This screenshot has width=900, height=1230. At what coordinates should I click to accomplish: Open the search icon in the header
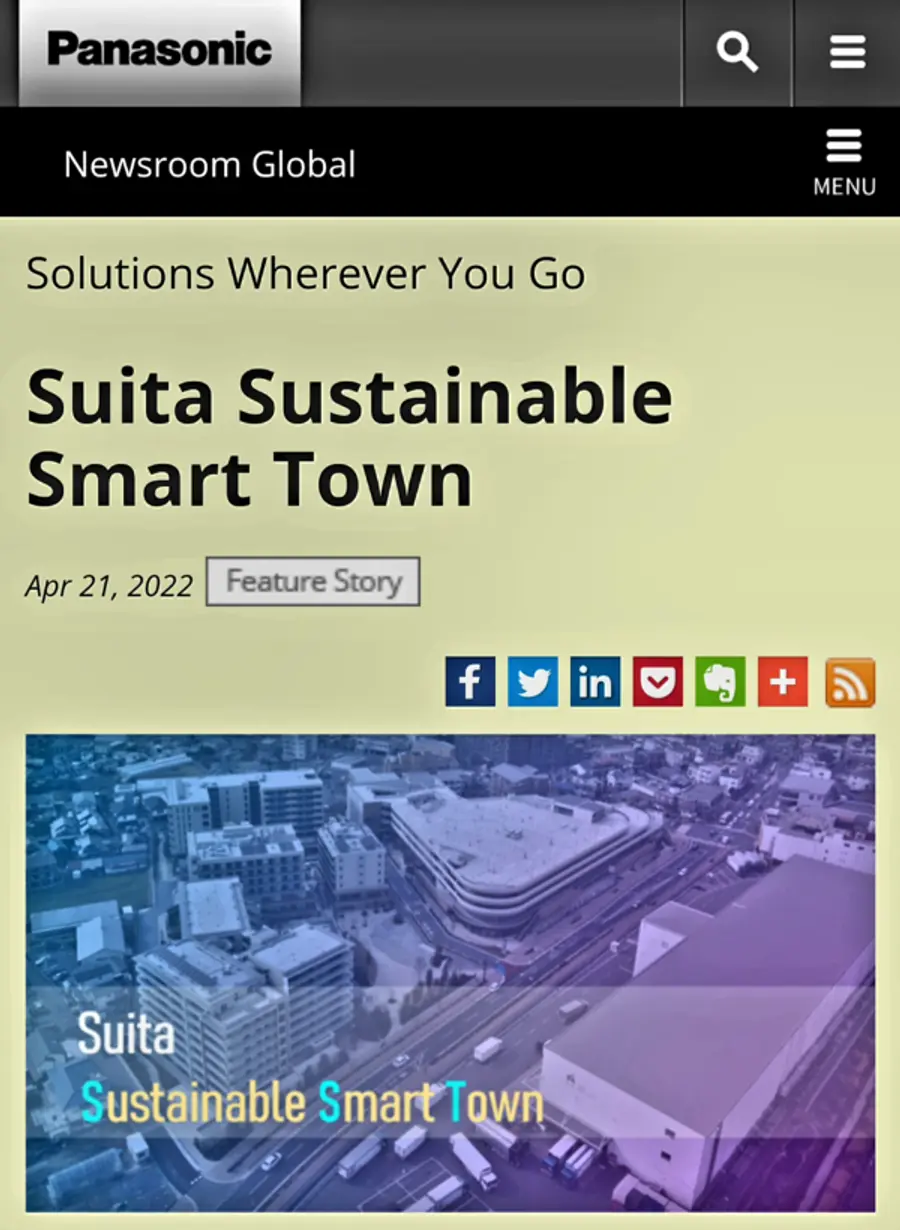pos(737,52)
